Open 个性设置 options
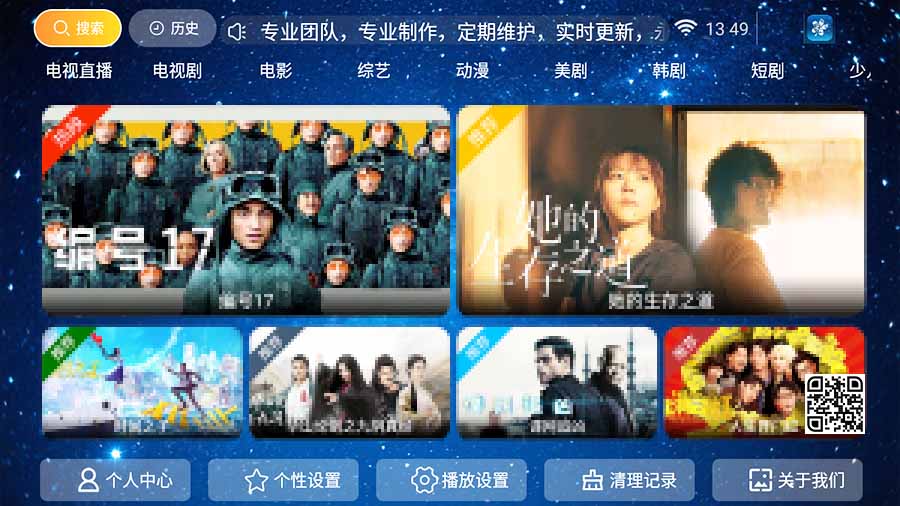 293,480
